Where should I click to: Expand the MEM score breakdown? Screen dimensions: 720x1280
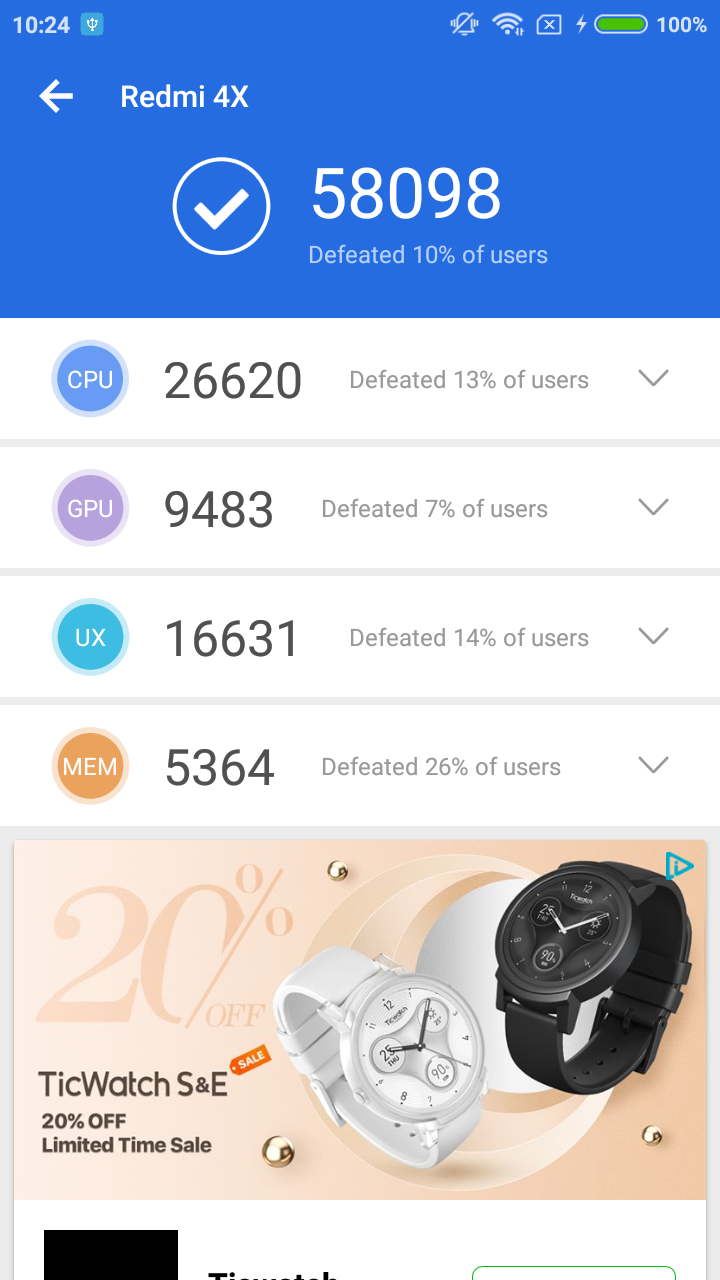(x=653, y=765)
